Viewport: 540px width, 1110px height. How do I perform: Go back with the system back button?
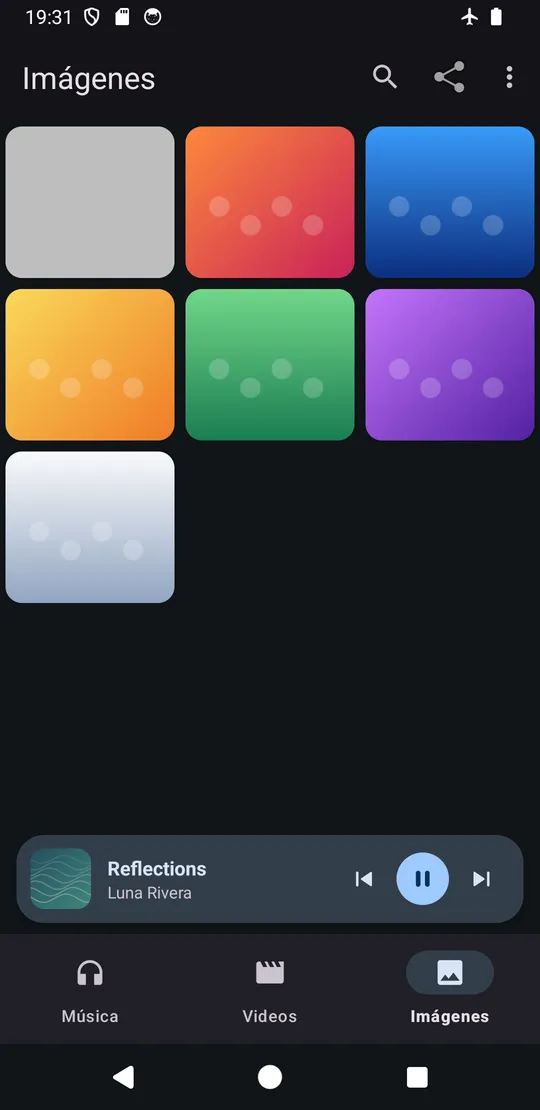[123, 1077]
